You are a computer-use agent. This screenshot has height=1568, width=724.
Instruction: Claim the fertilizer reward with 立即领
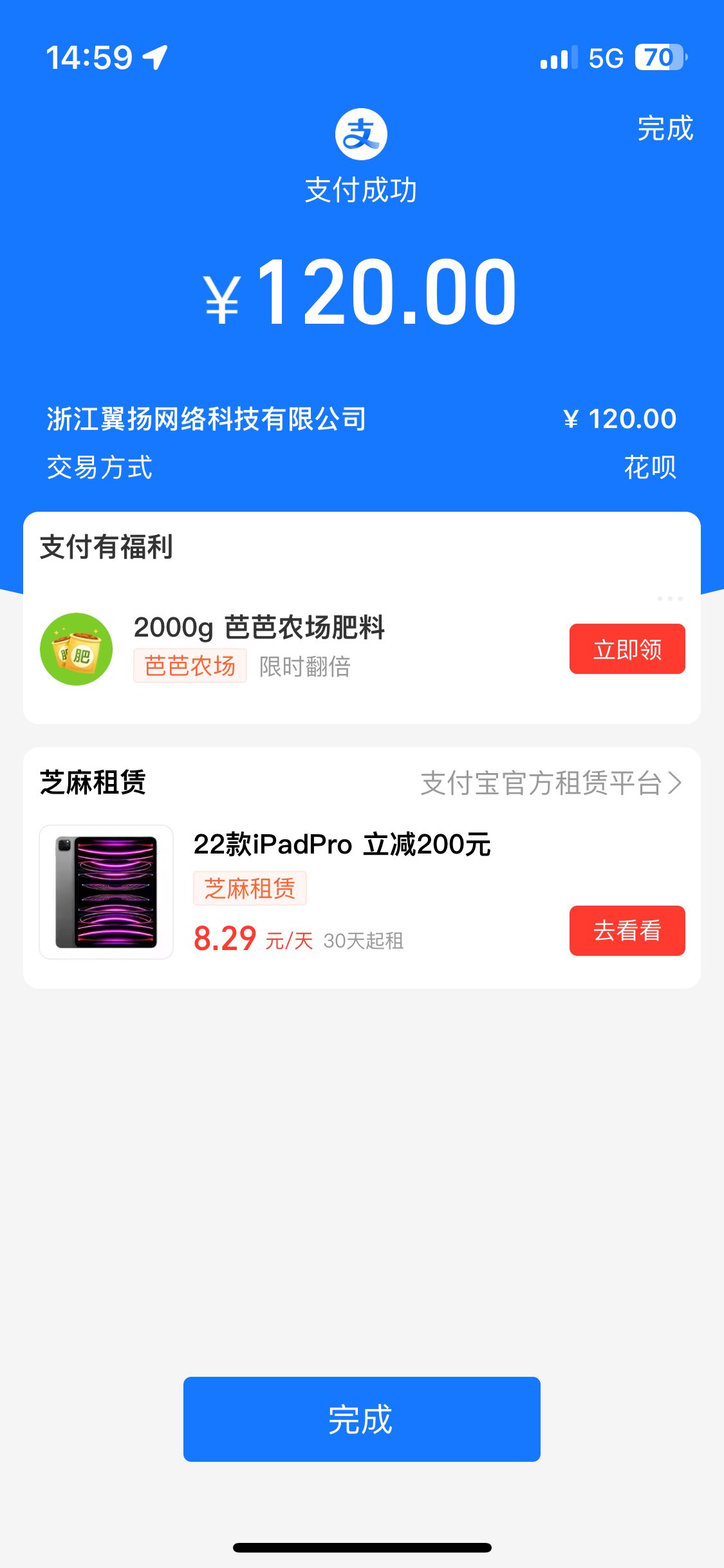(627, 649)
